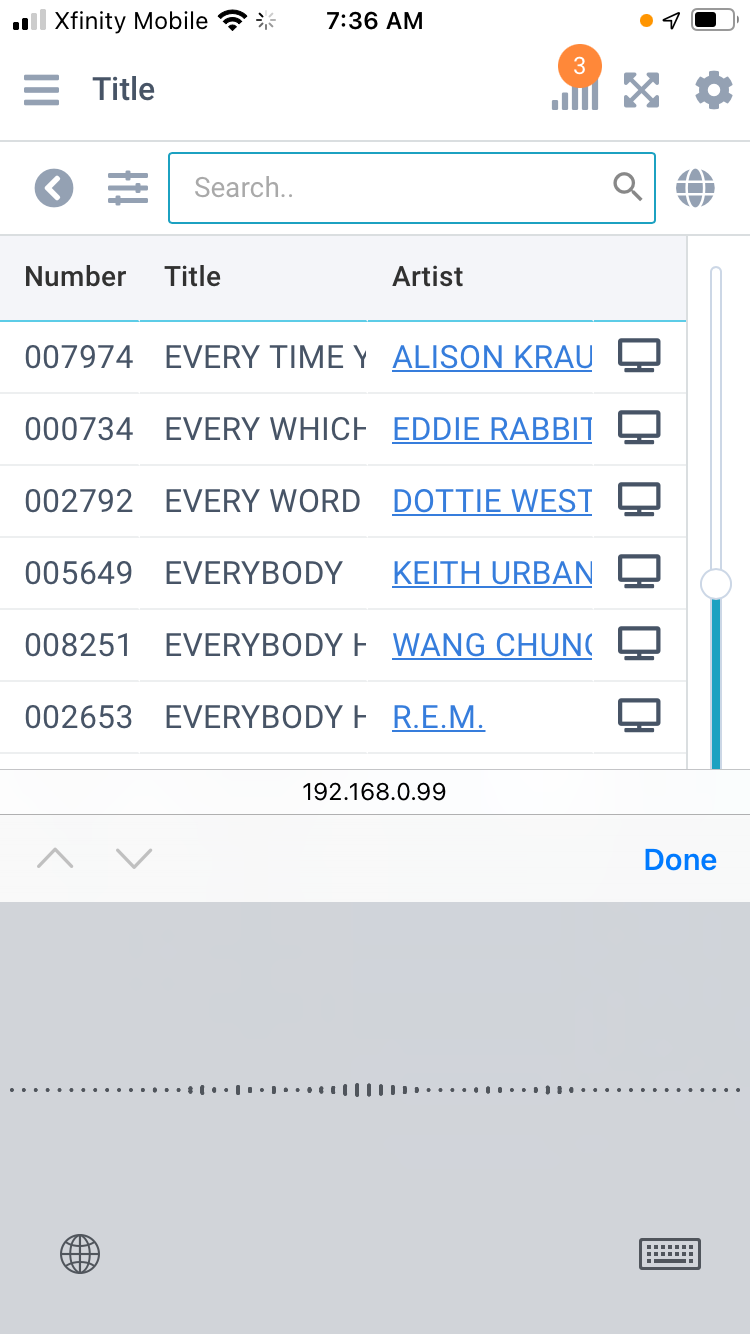Dismiss the keyboard with Done
750x1334 pixels.
[680, 860]
